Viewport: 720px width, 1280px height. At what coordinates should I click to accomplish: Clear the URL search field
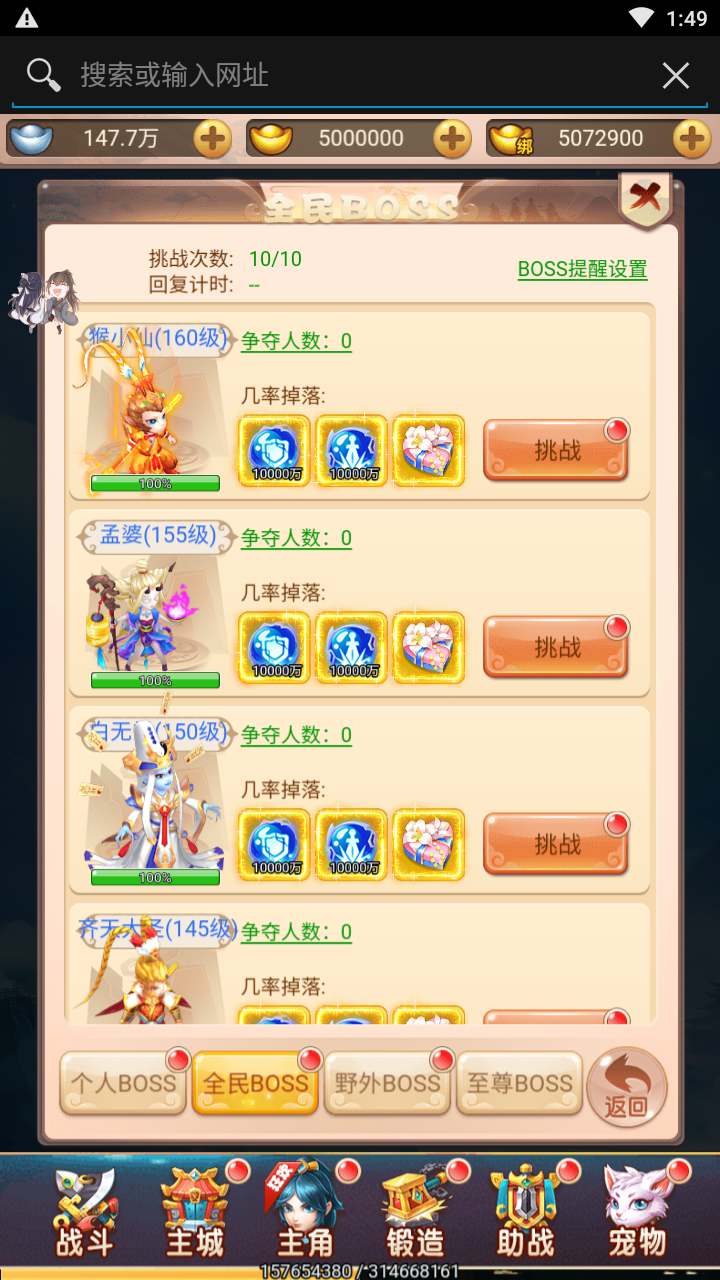(676, 75)
